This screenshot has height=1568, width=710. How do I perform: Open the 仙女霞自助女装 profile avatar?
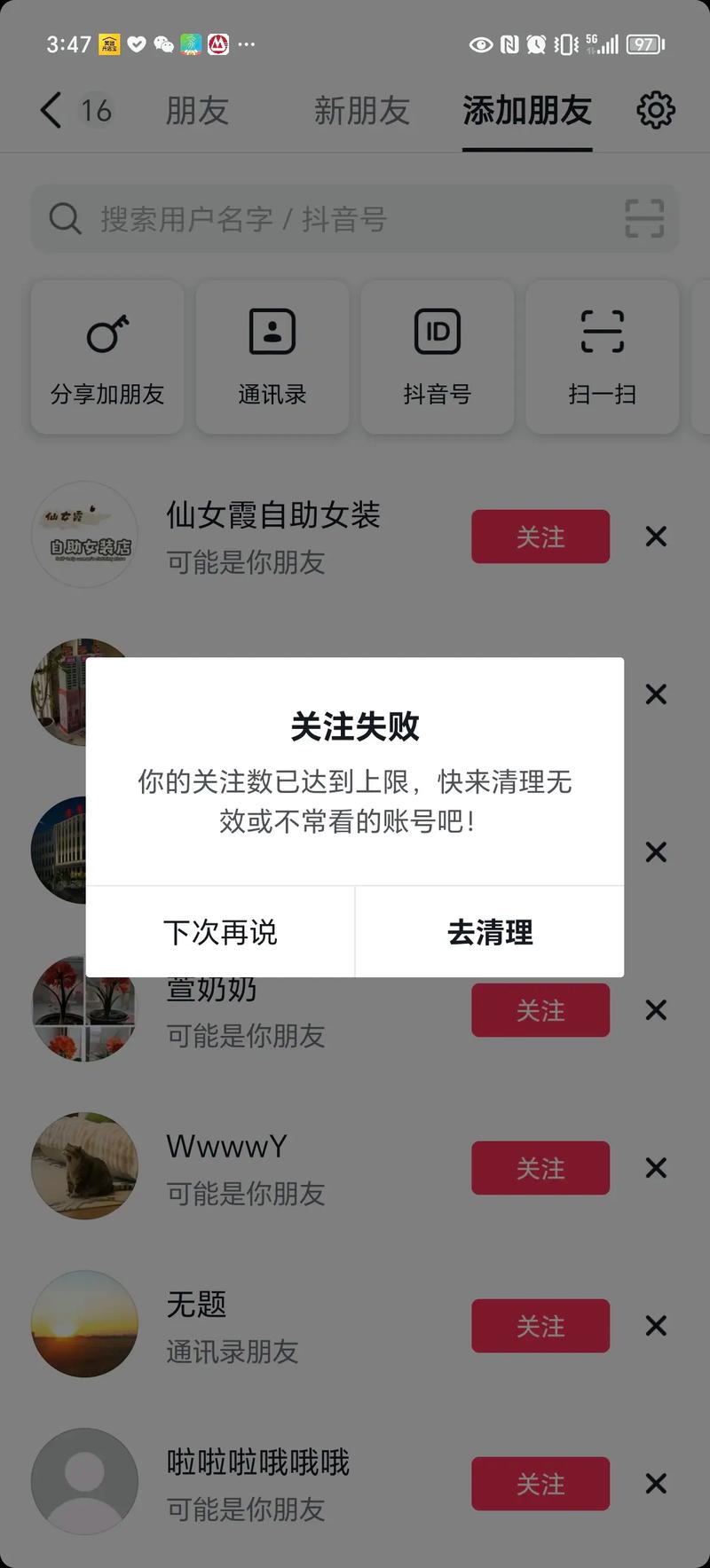click(x=84, y=535)
